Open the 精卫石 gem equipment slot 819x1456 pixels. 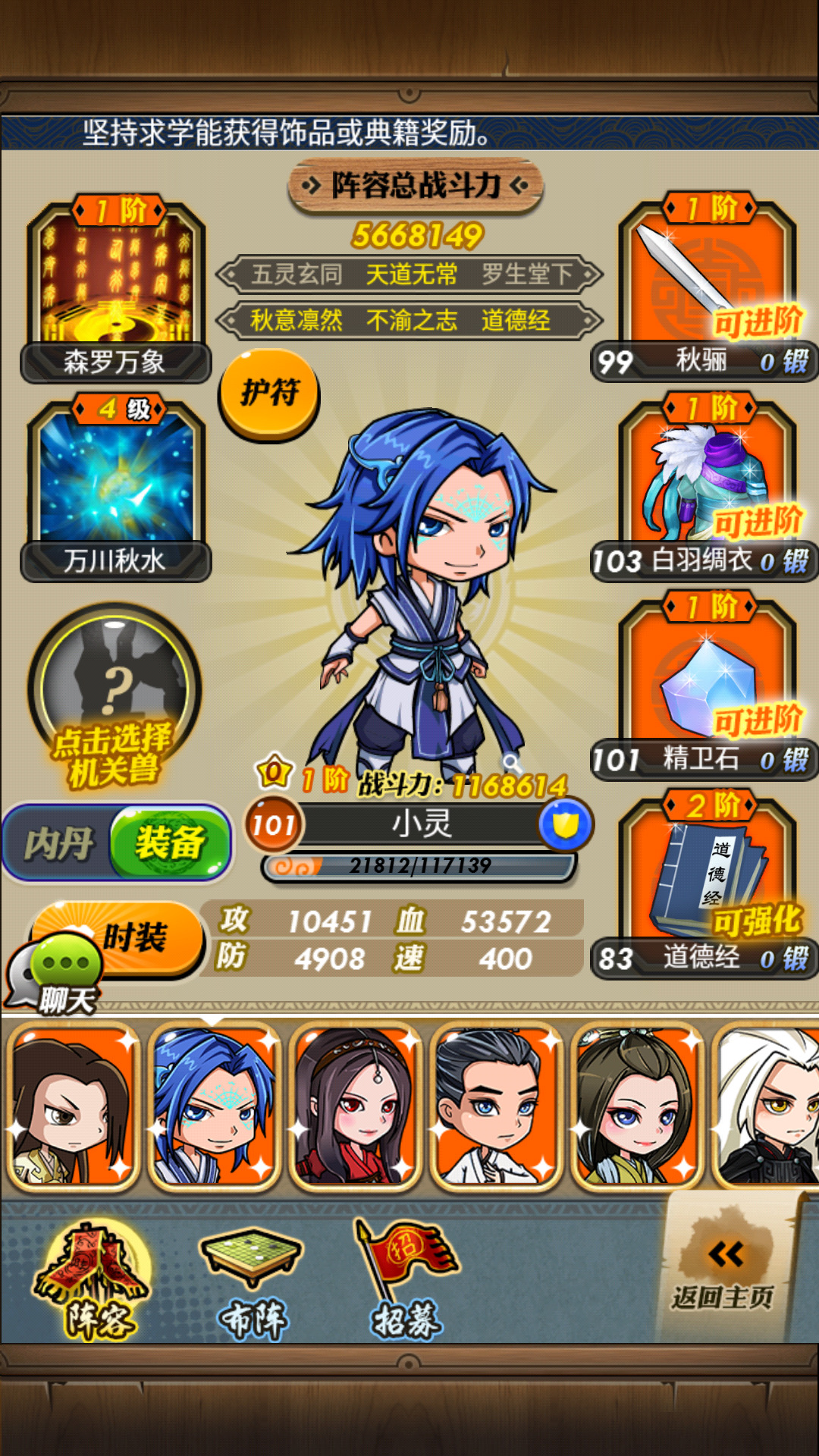click(x=705, y=686)
